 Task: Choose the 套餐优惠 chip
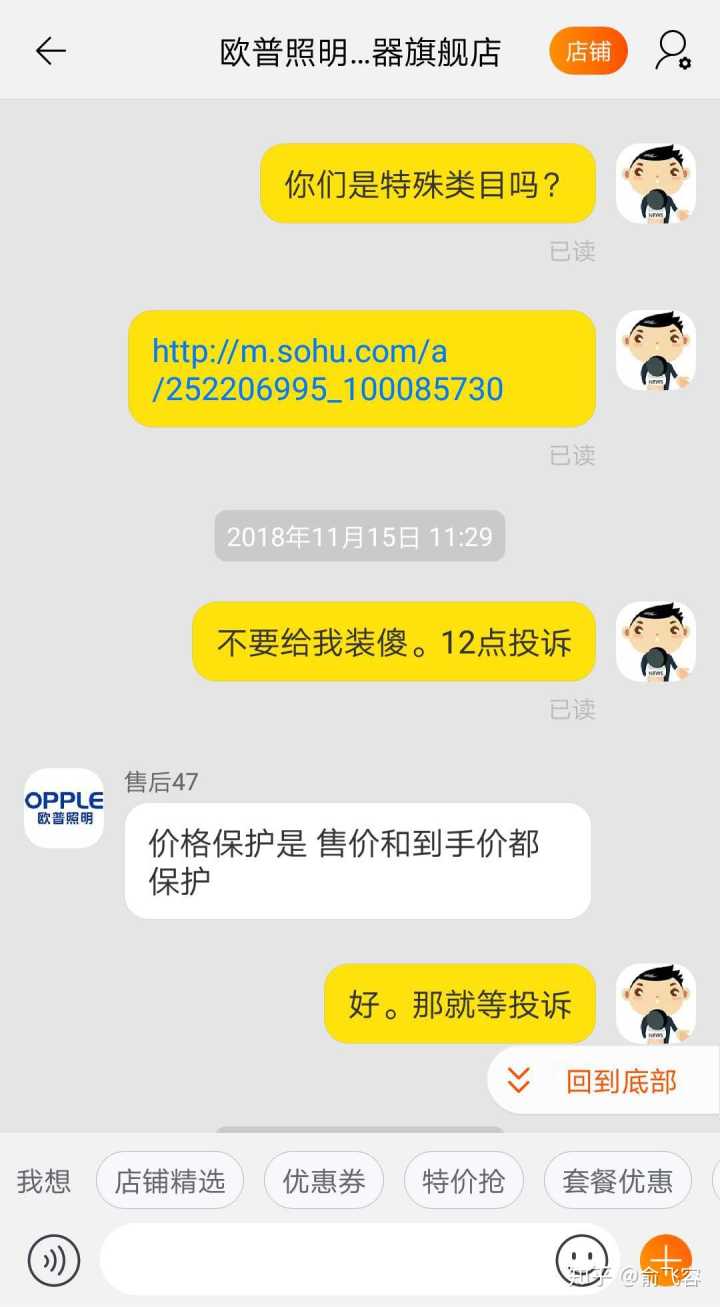(617, 1181)
